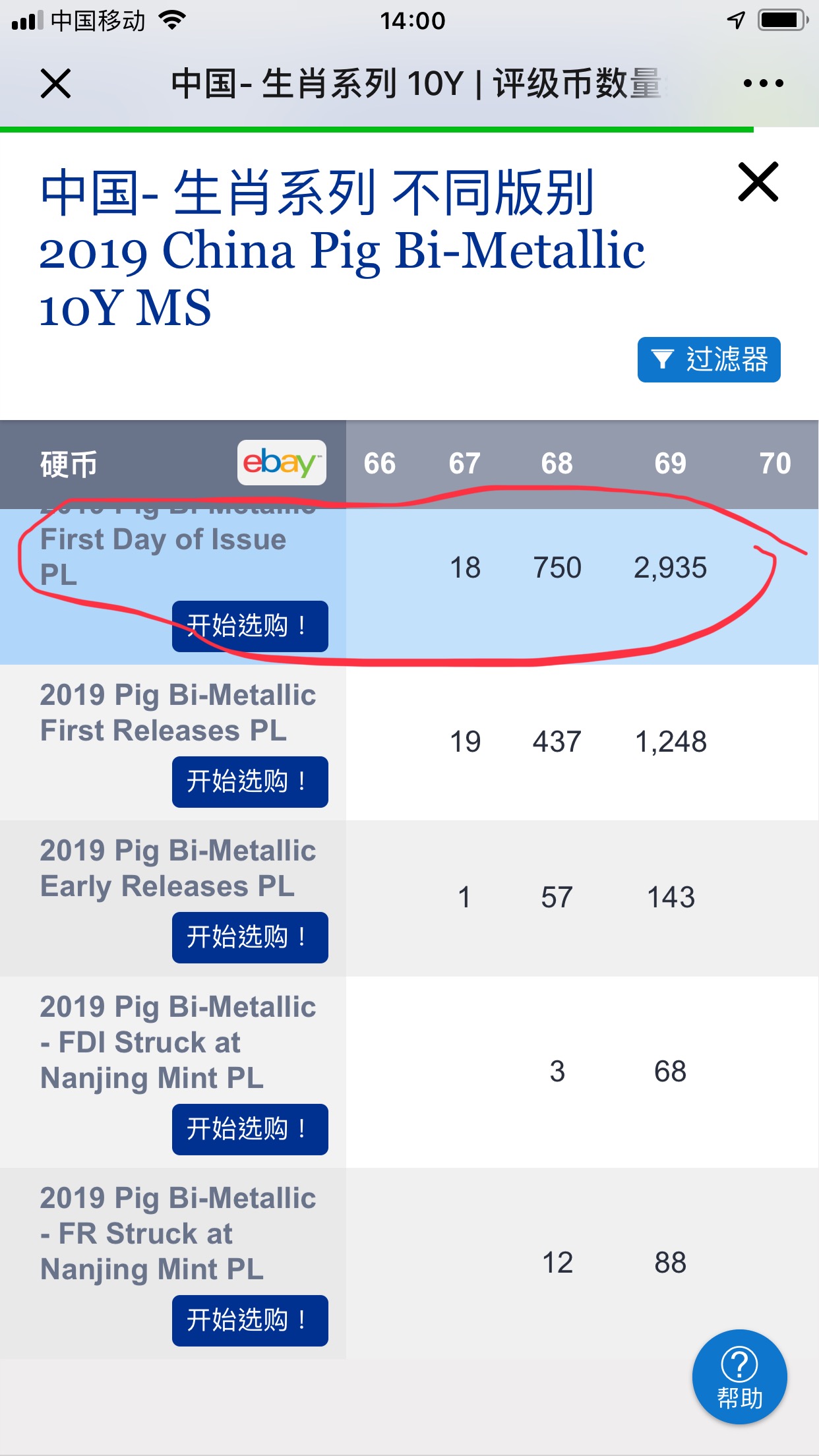Image resolution: width=819 pixels, height=1456 pixels.
Task: Tap 开始选购 for Early Releases PL
Action: click(250, 937)
